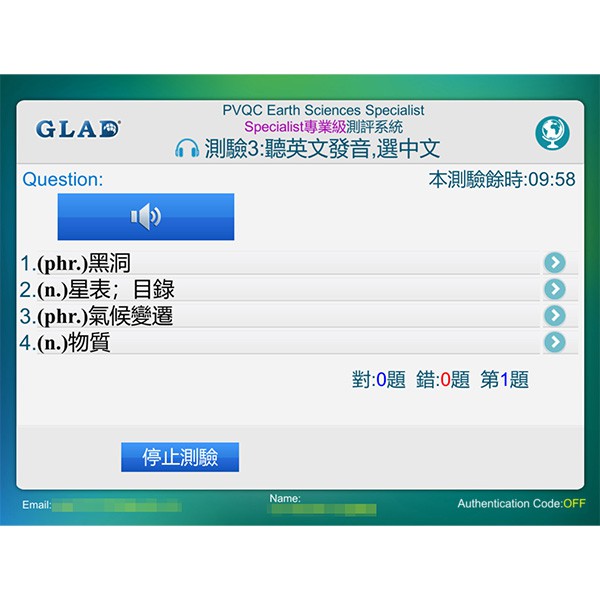Tap 停止測驗 to stop the quiz
Image resolution: width=600 pixels, height=600 pixels.
[x=180, y=458]
